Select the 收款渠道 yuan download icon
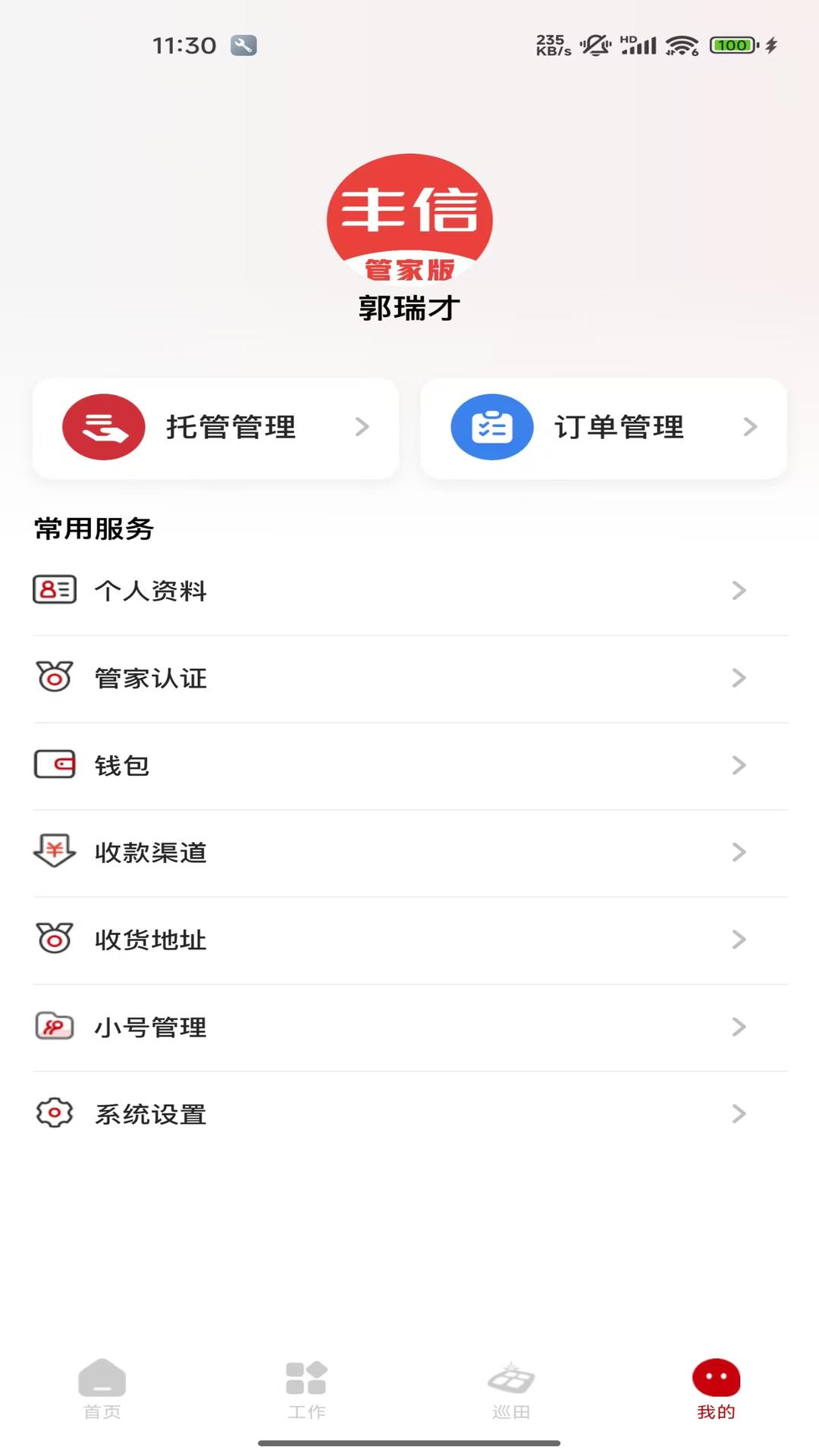Viewport: 819px width, 1456px height. (54, 852)
